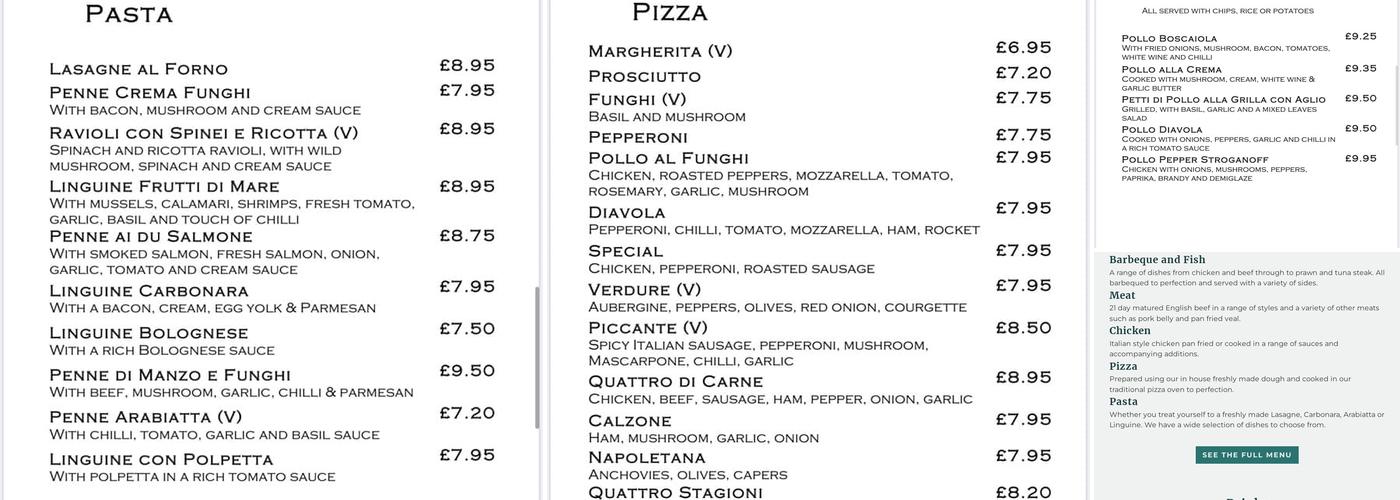Image resolution: width=1400 pixels, height=500 pixels.
Task: Tap the See the Full Menu button
Action: click(x=1246, y=455)
